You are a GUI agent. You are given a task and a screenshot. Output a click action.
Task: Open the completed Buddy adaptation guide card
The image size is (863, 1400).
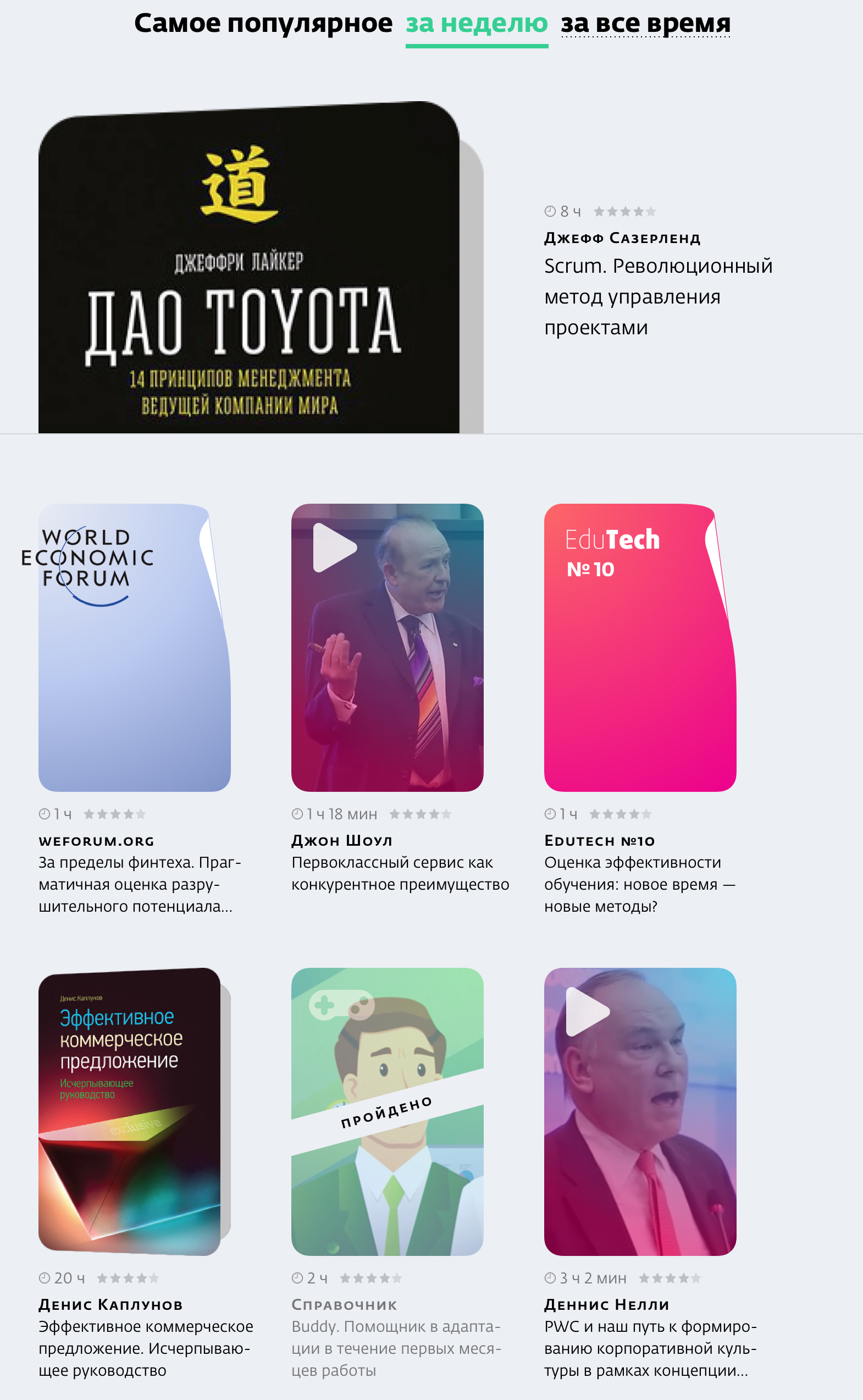387,1111
